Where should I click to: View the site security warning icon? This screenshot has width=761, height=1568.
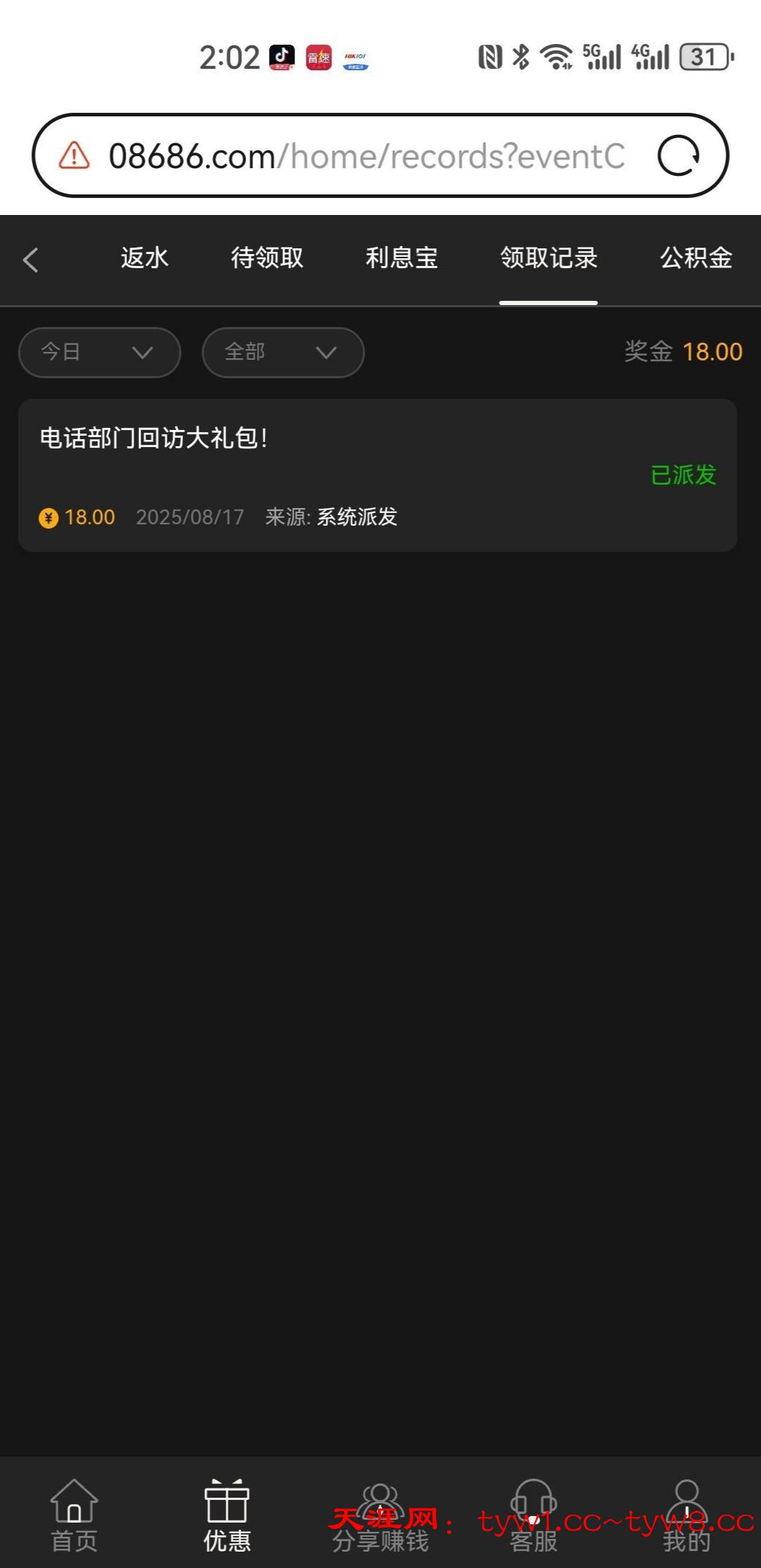[x=74, y=155]
